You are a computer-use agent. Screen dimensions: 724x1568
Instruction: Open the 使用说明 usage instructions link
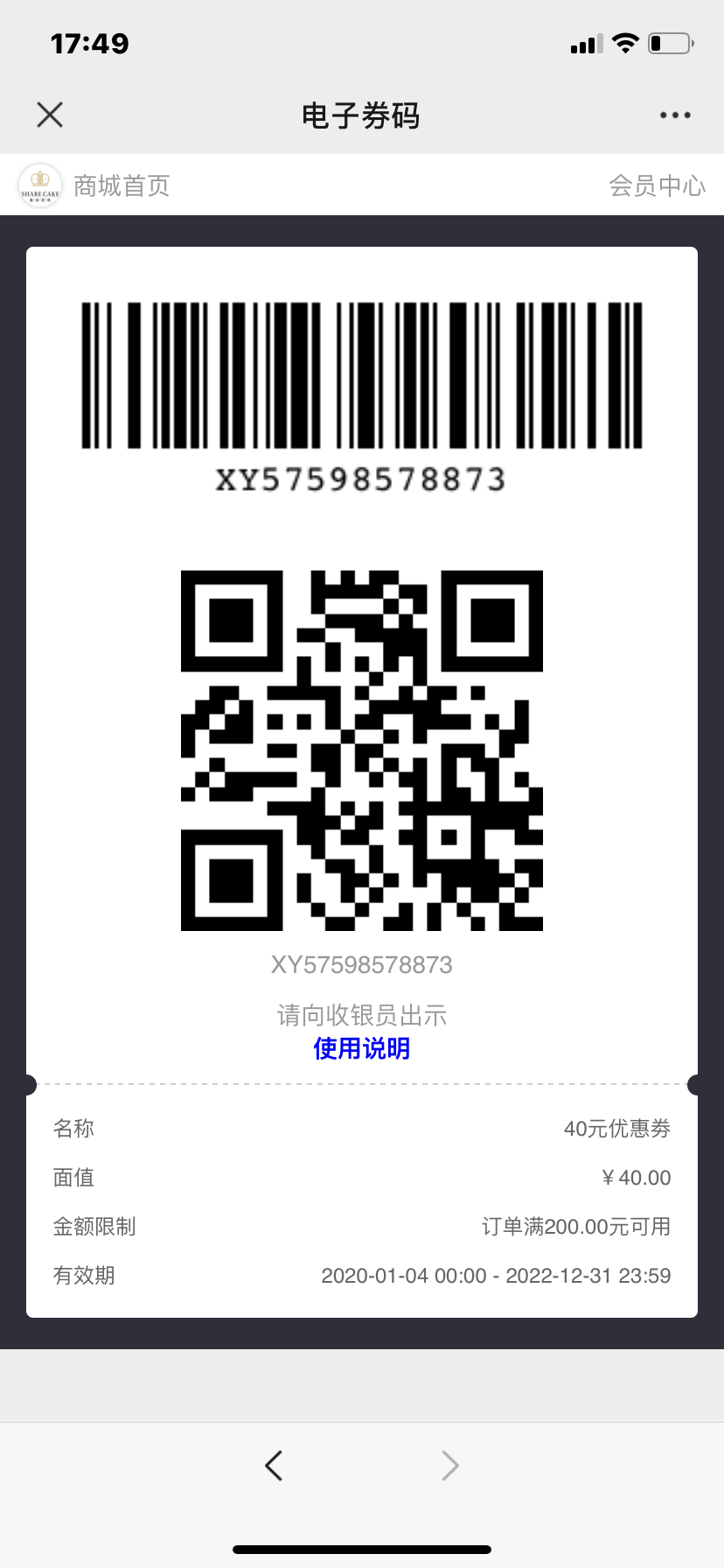(x=362, y=1048)
